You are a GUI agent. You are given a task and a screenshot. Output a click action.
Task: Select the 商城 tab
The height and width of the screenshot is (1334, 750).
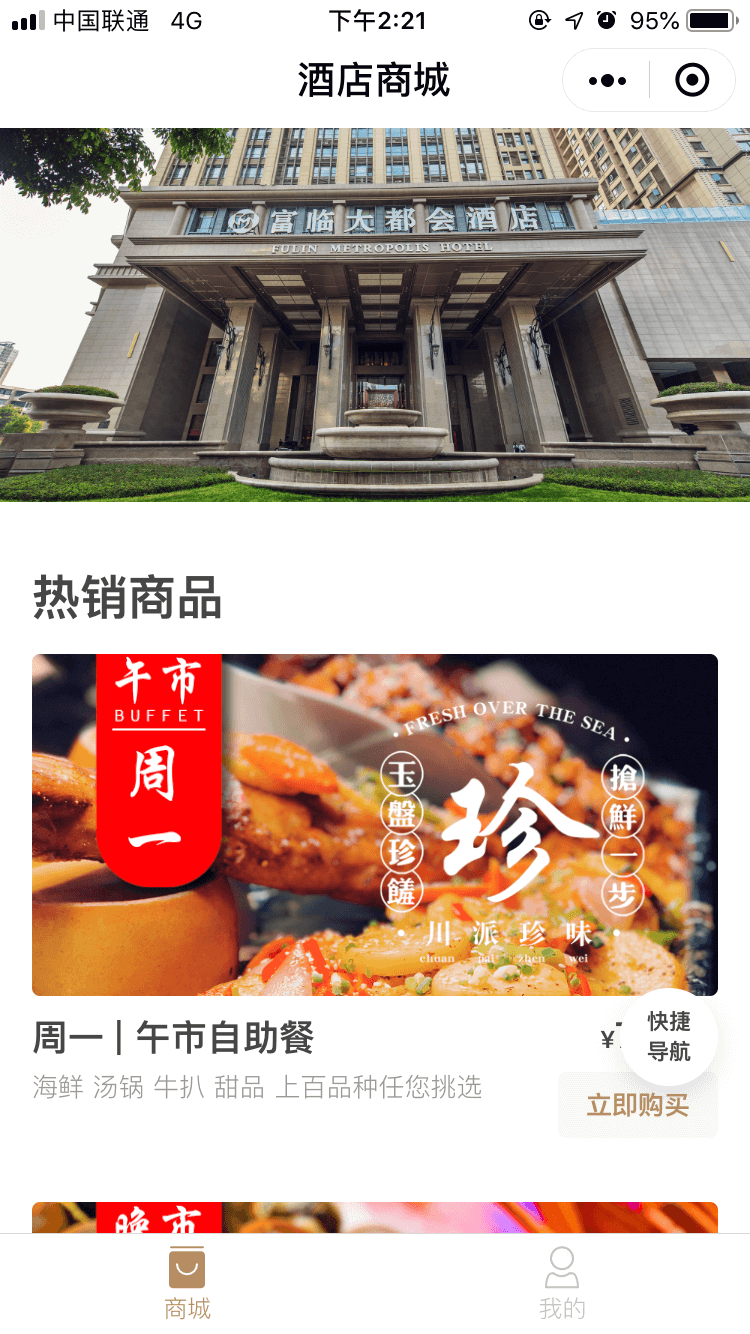187,1284
